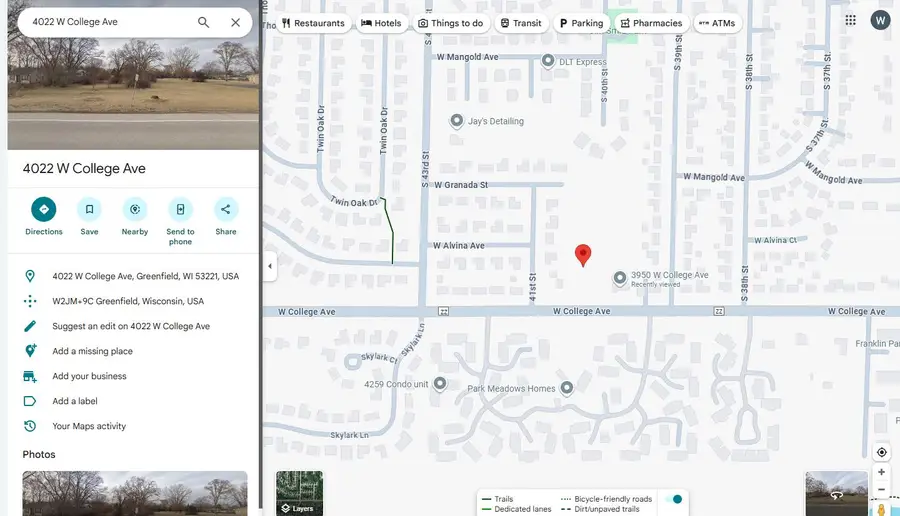
Task: Select the Hotels chip
Action: 381,23
